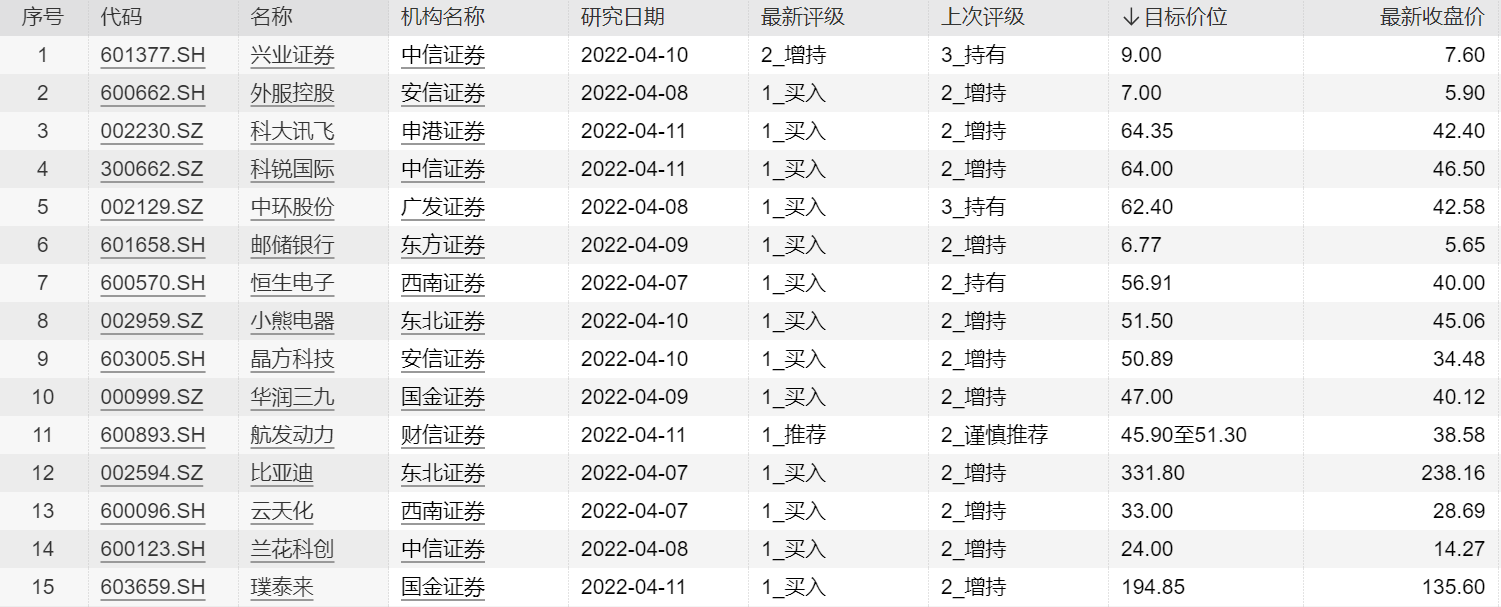Open 财信证券 institution link
1501x607 pixels.
pos(443,435)
